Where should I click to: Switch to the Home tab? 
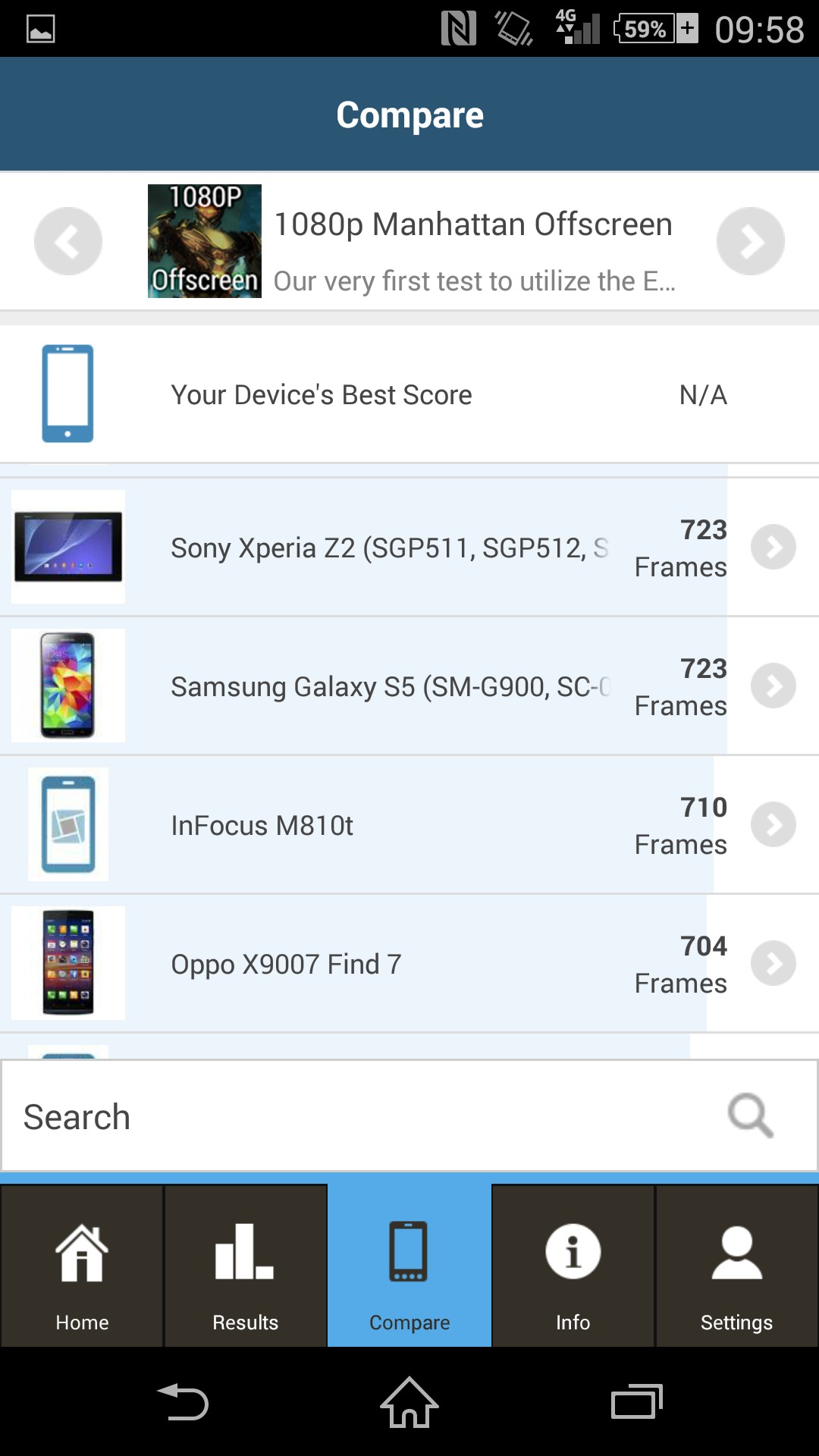pyautogui.click(x=82, y=1266)
